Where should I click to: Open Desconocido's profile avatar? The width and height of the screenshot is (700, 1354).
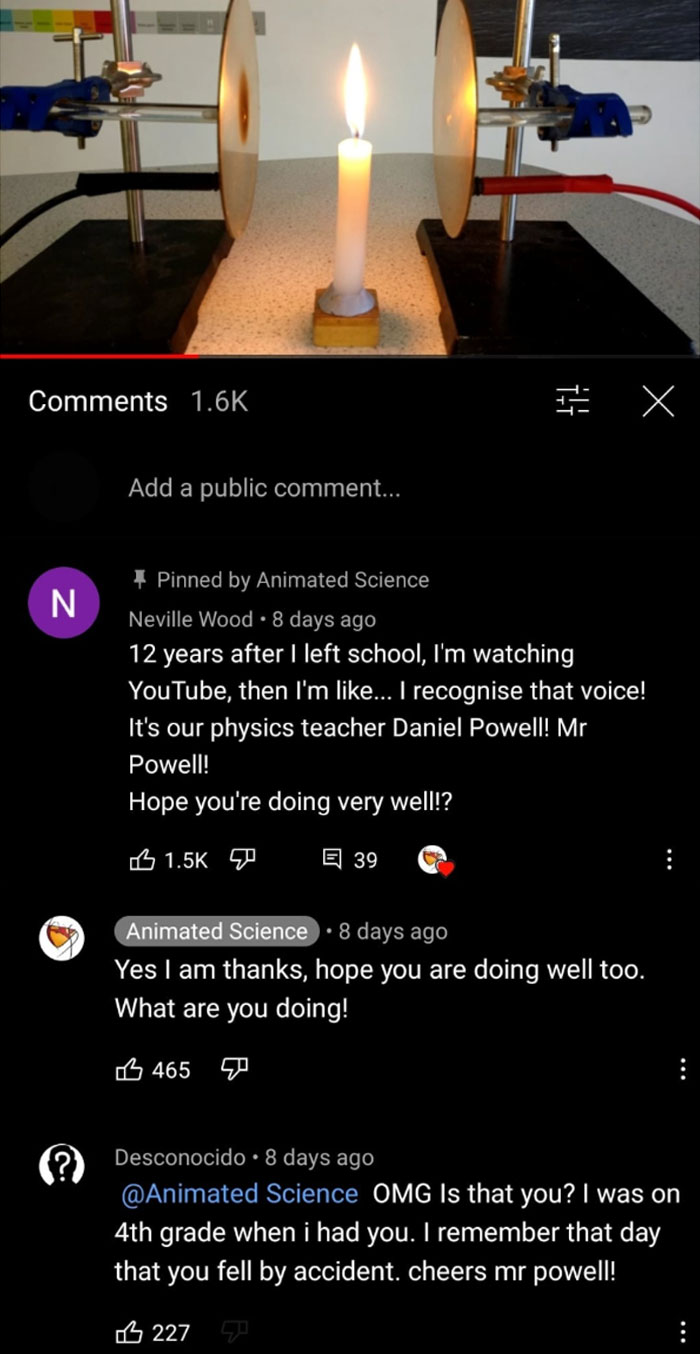tap(61, 1164)
